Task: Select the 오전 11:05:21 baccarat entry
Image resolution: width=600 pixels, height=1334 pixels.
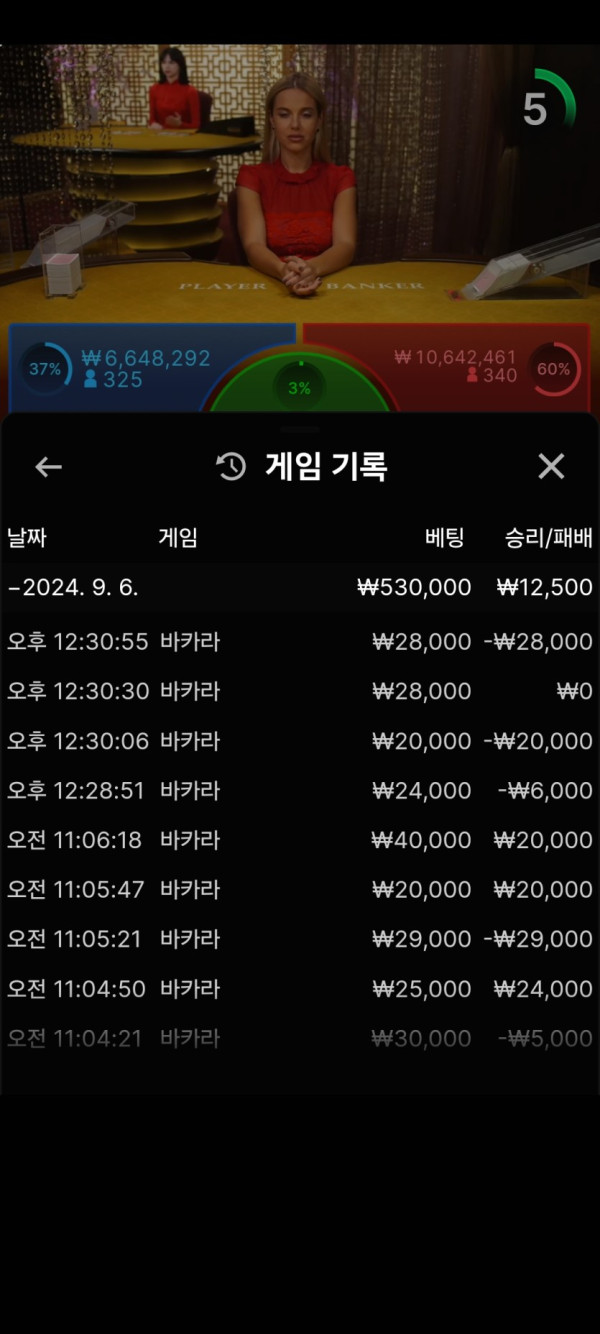Action: point(299,939)
